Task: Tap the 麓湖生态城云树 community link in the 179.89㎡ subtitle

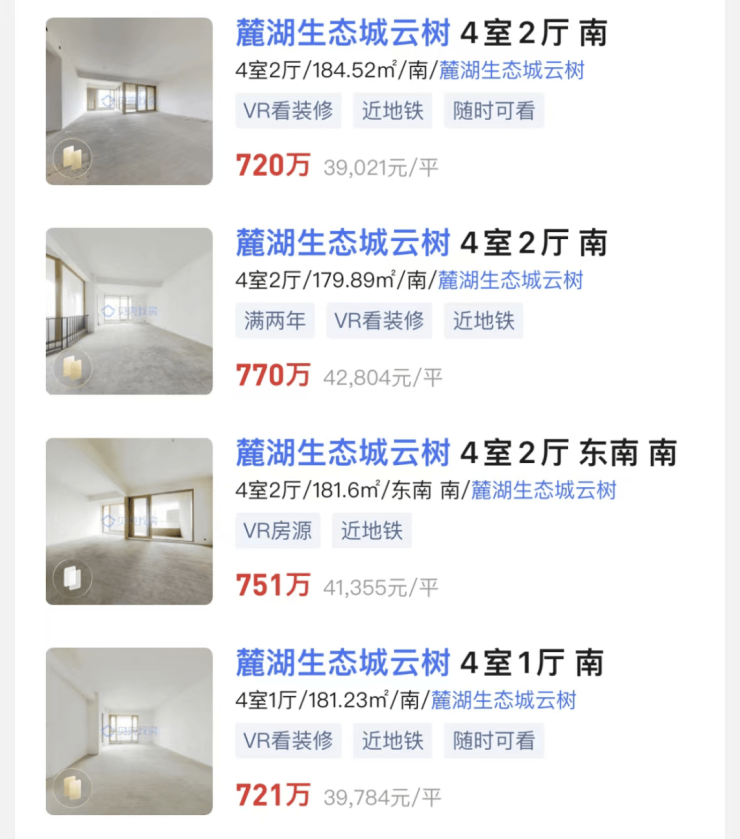Action: coord(510,280)
